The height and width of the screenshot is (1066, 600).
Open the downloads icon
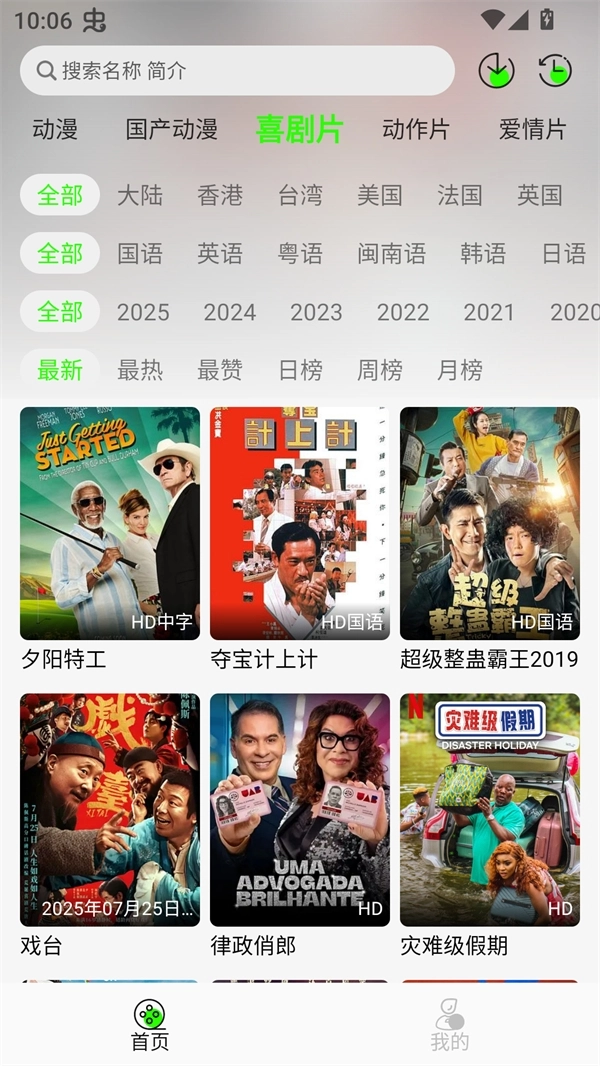click(x=496, y=70)
